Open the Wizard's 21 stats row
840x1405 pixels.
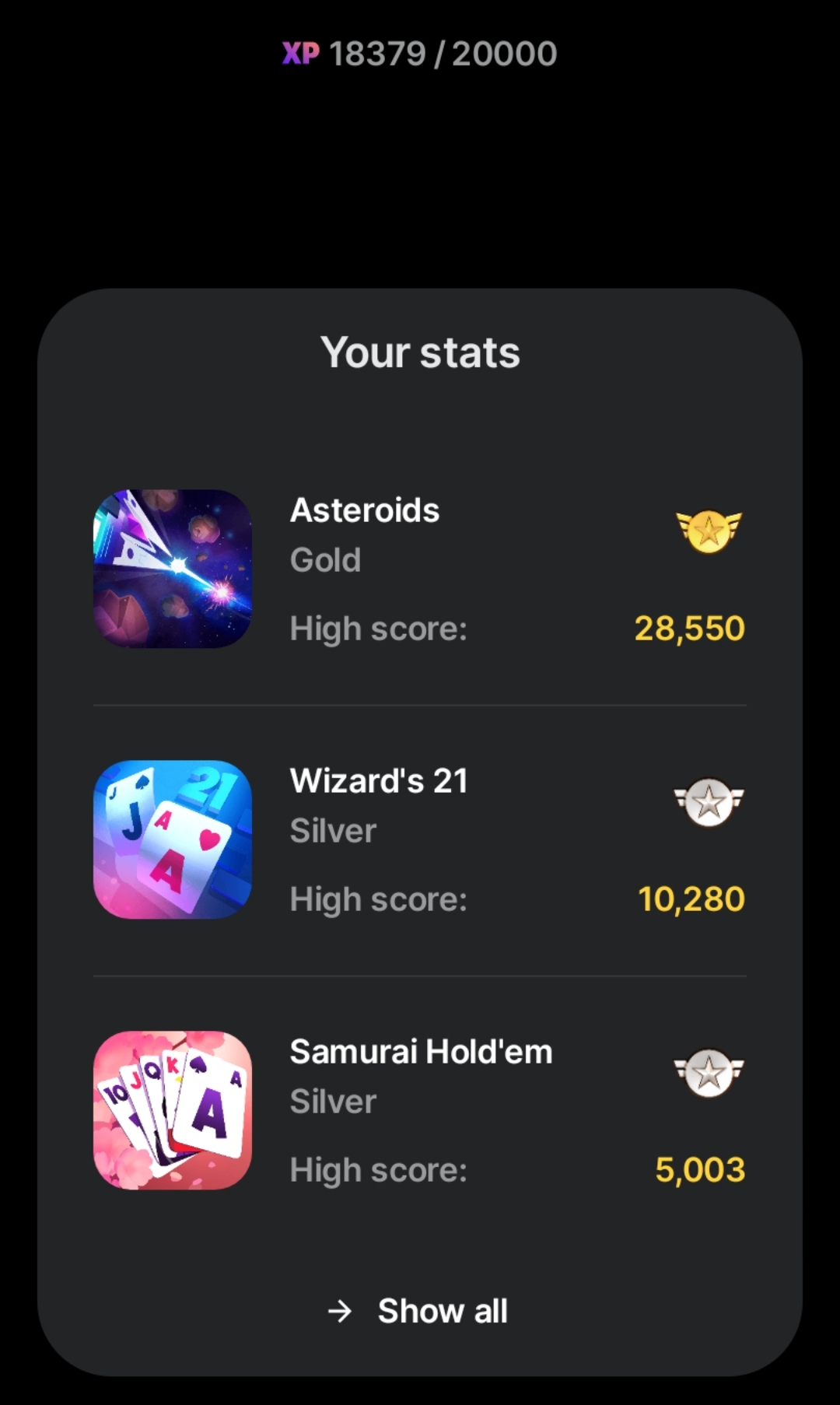(419, 839)
